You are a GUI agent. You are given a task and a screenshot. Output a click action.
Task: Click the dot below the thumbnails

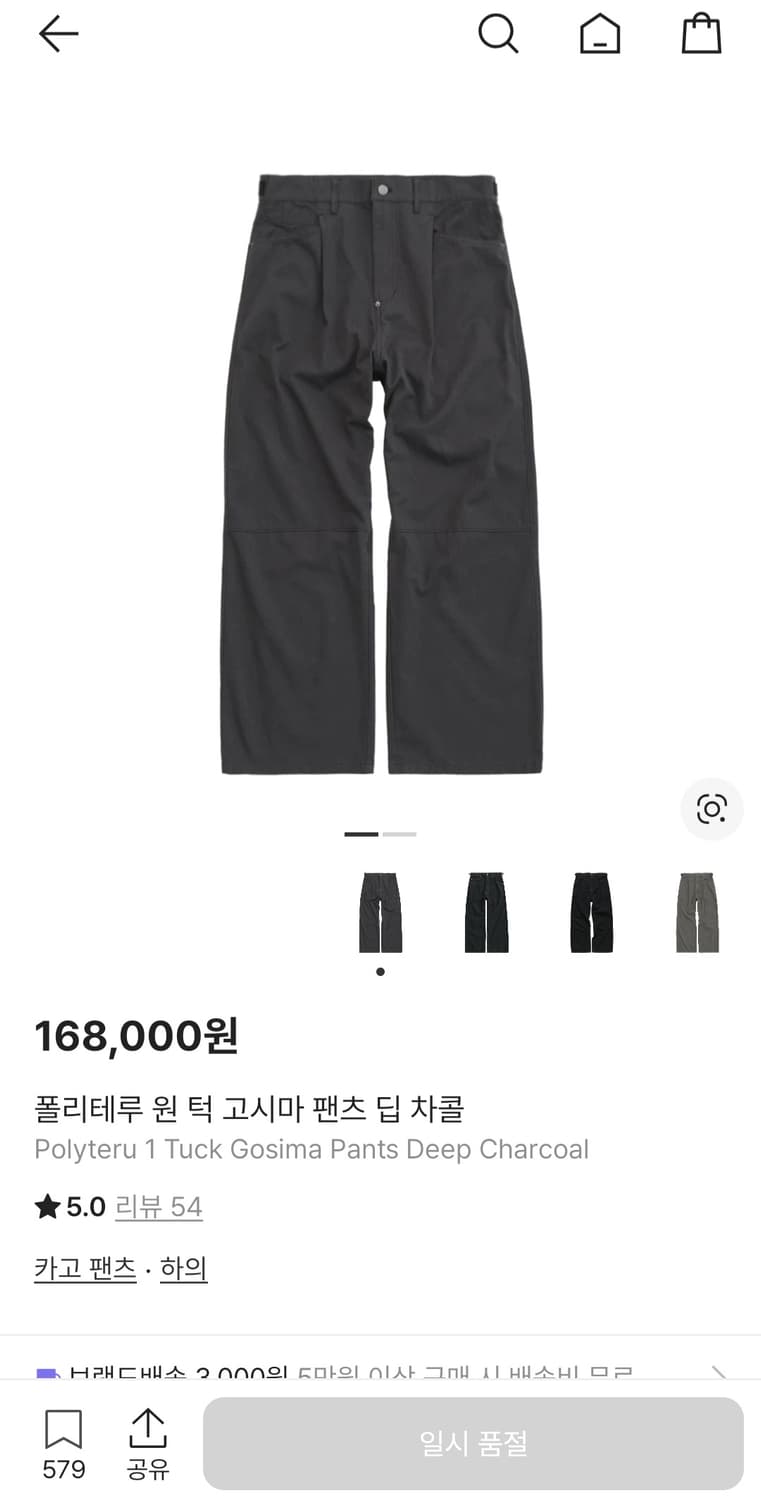coord(380,970)
